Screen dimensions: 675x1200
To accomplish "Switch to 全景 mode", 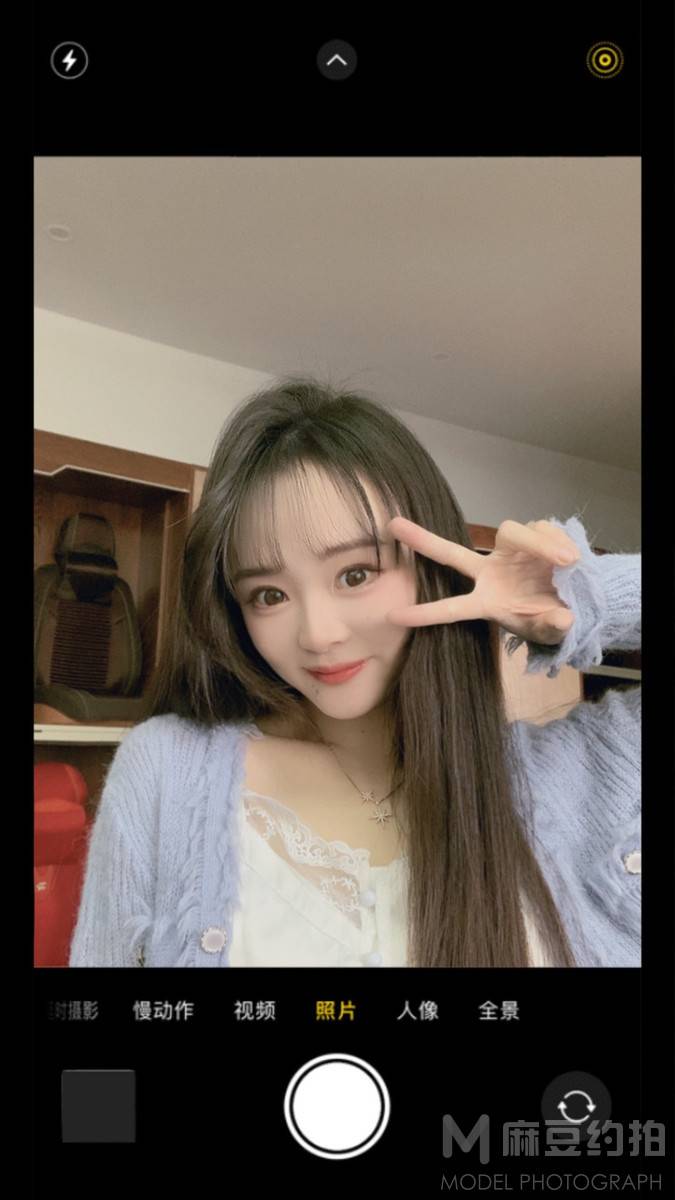I will (499, 1010).
